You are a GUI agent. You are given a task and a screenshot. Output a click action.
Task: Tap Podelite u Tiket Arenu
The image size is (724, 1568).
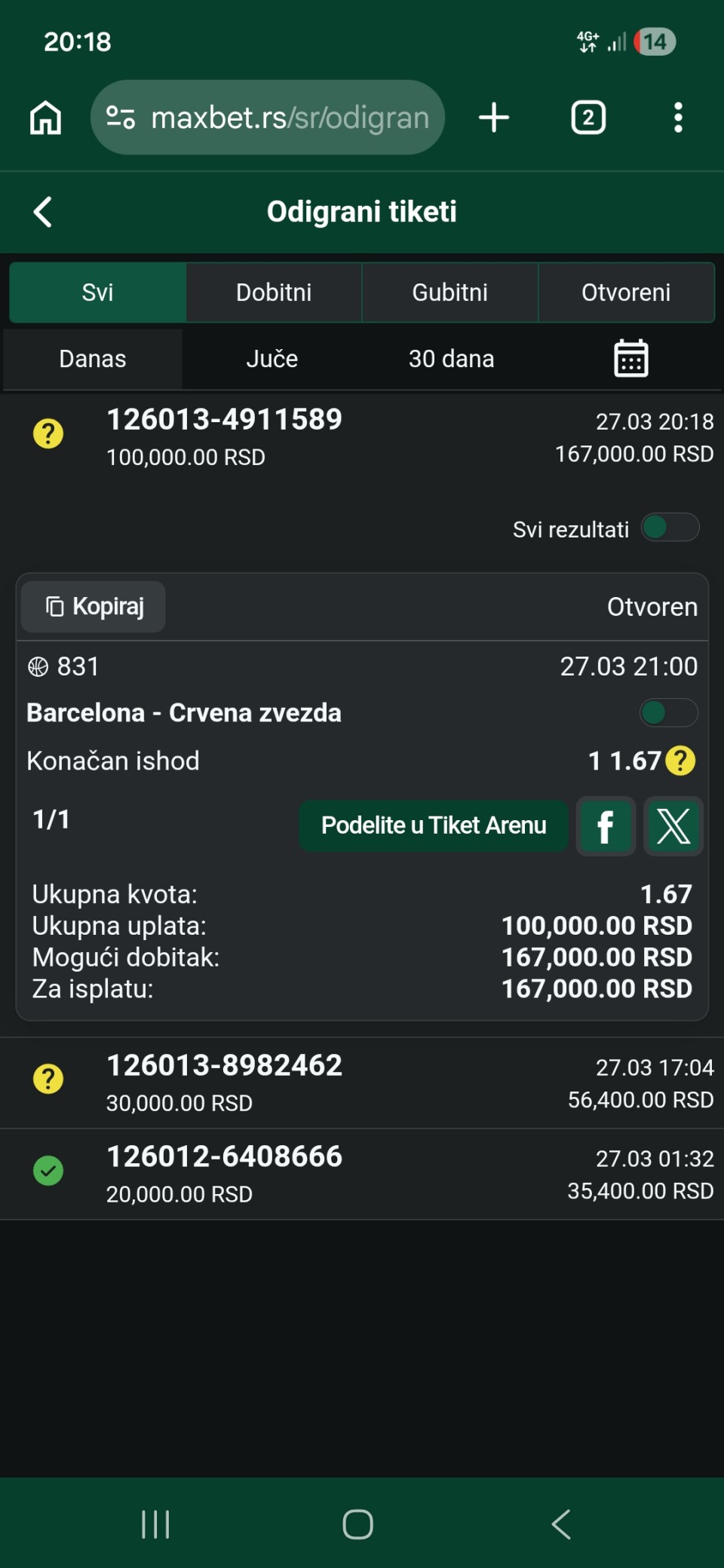(434, 825)
